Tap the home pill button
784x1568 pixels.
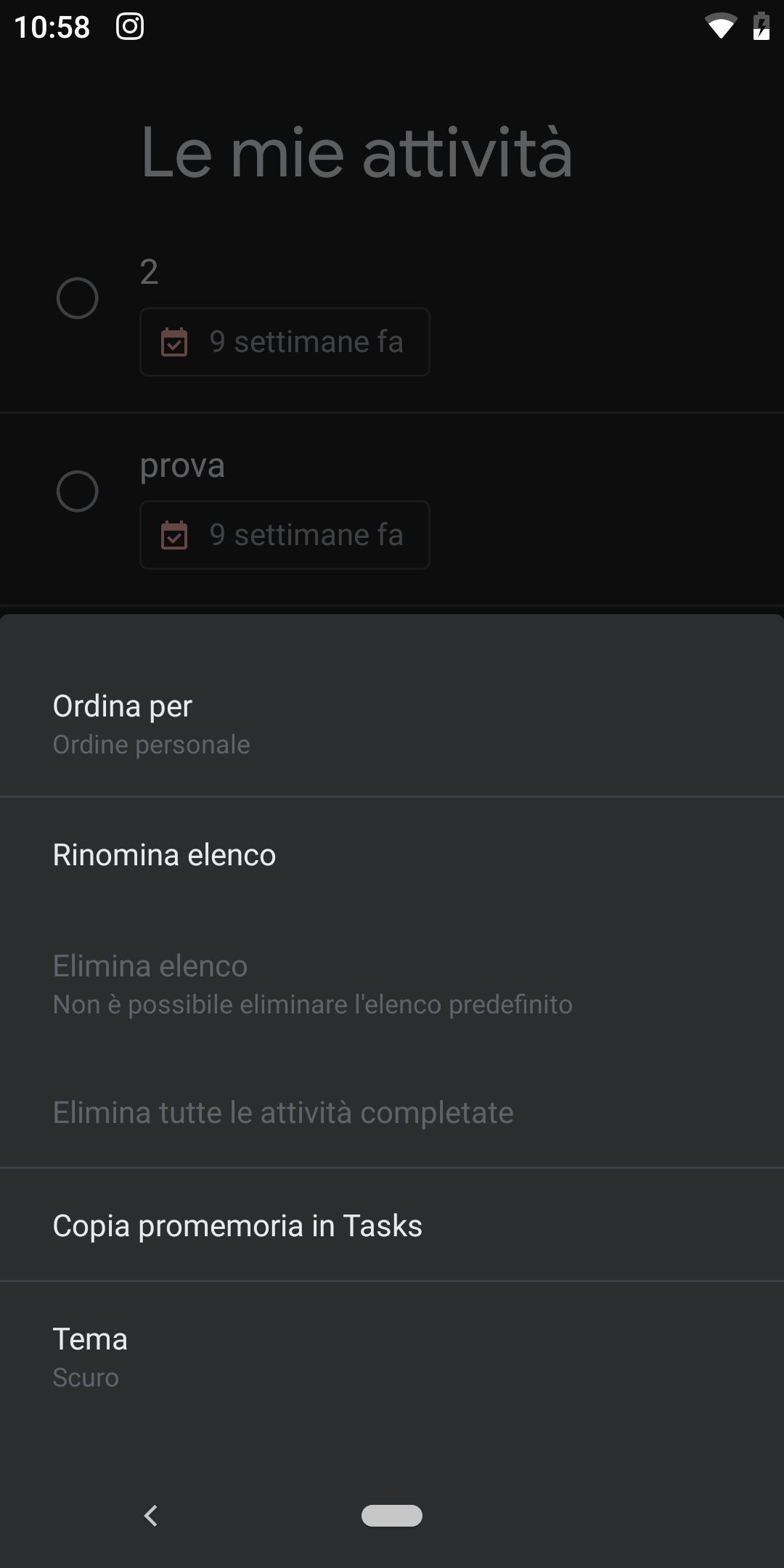coord(392,1516)
